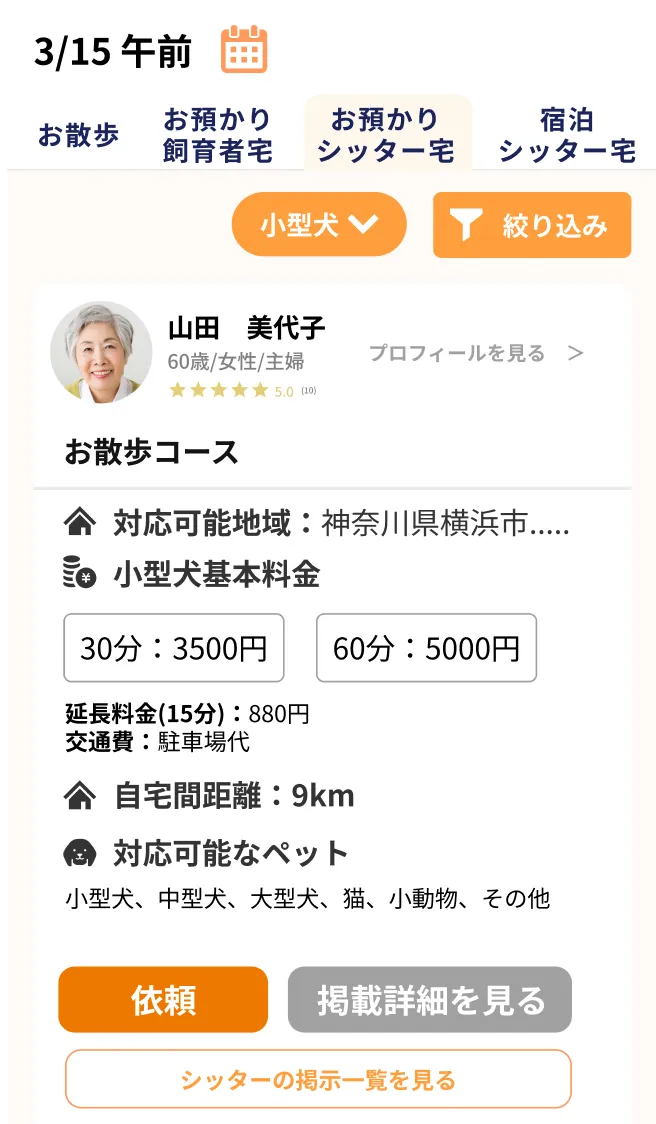Tap the 依頼 request button

pos(163,999)
